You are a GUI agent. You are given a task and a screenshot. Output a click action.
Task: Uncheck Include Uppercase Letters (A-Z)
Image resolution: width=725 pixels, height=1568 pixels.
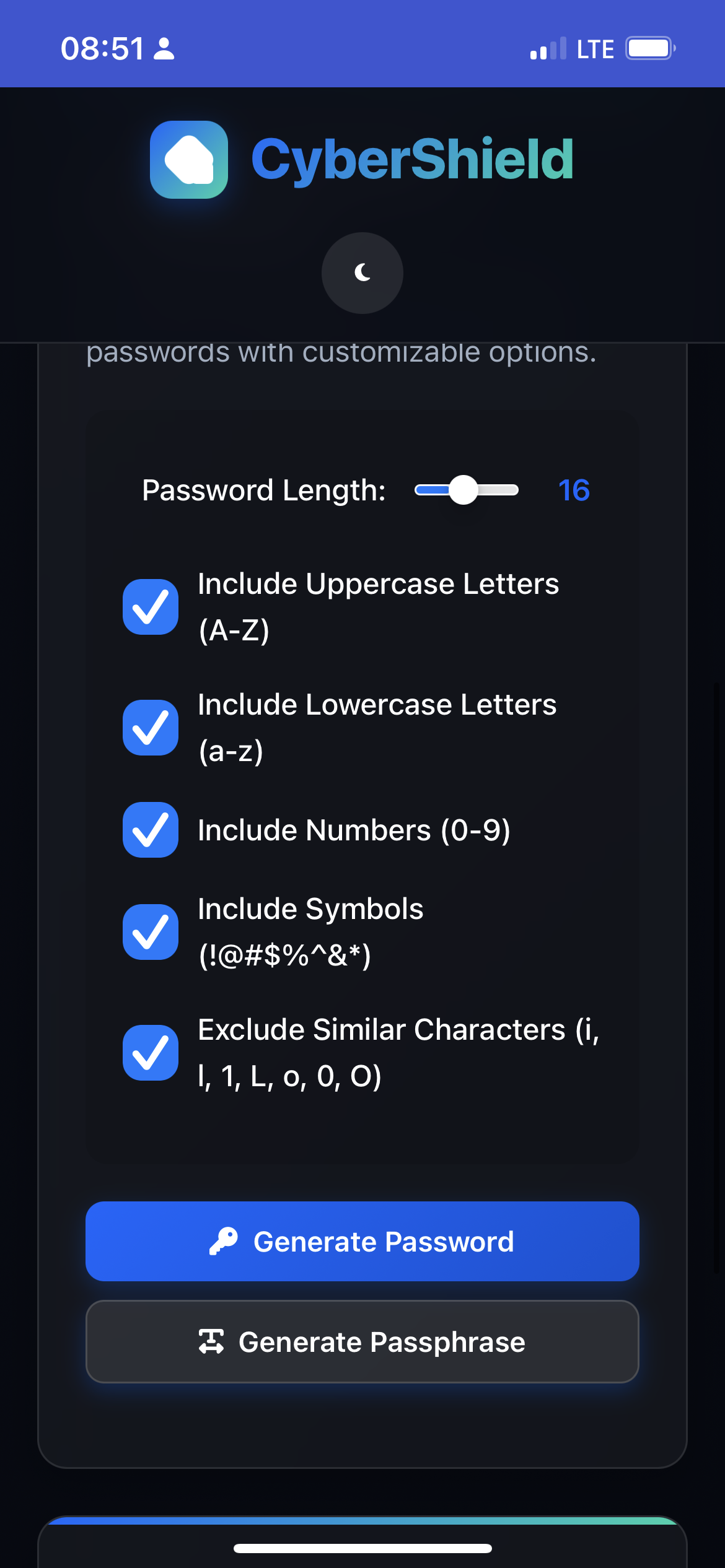(151, 607)
